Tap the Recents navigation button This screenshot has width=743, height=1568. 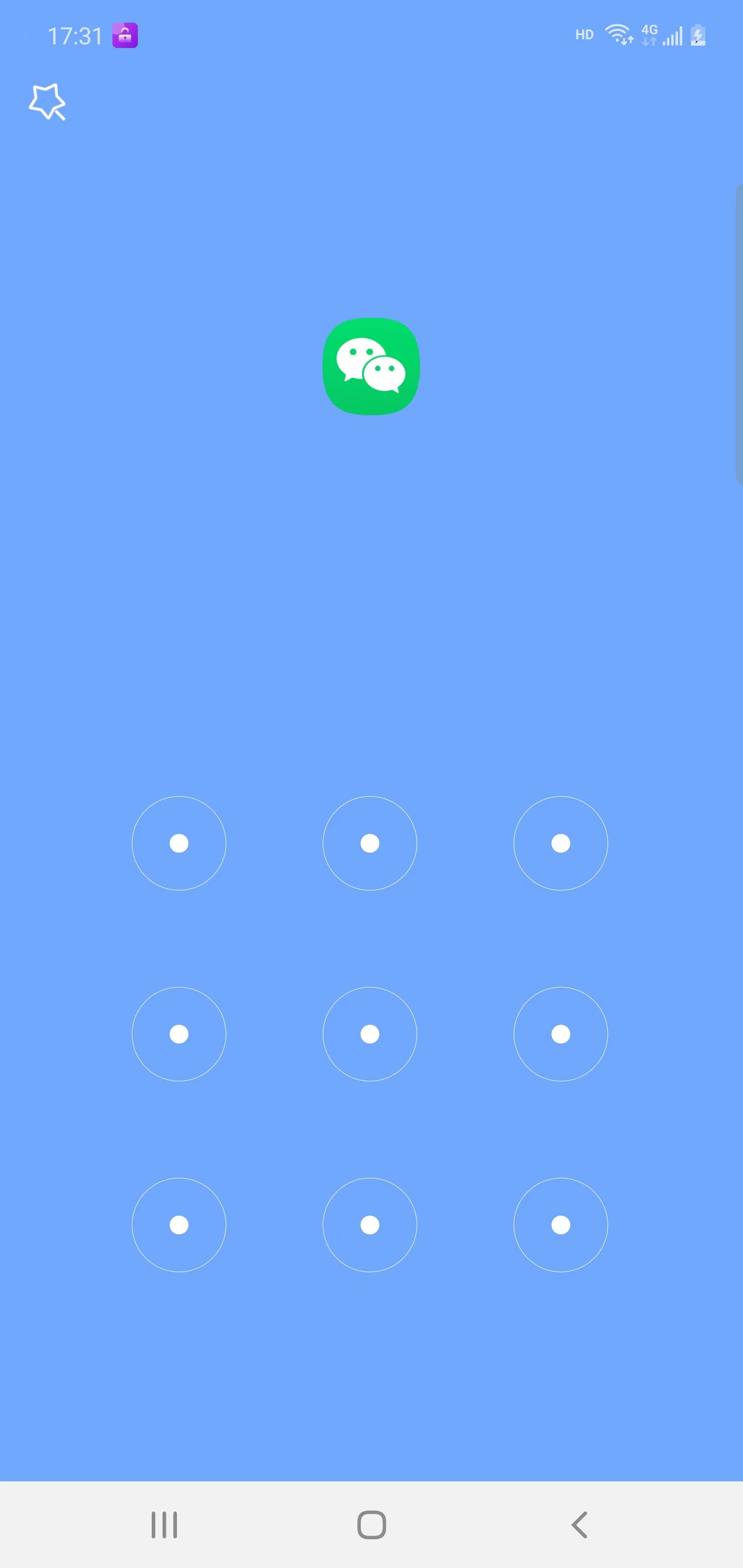coord(165,1524)
